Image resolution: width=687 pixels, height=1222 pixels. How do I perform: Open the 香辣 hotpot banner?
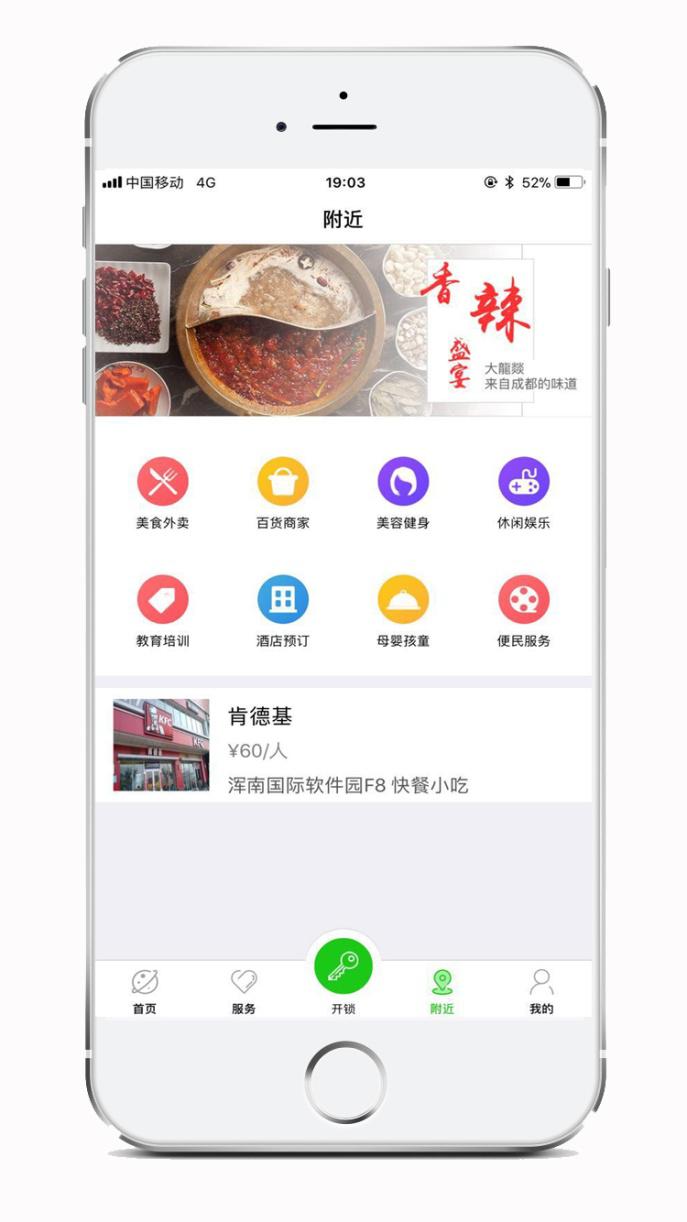click(343, 330)
